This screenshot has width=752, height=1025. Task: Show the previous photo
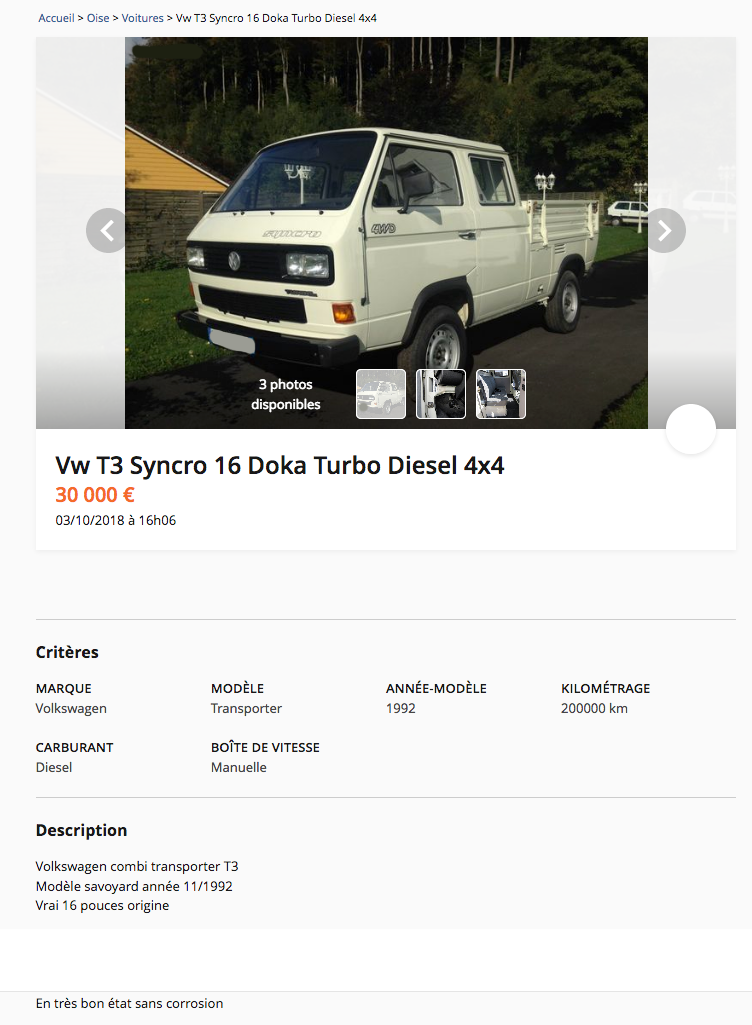(106, 231)
